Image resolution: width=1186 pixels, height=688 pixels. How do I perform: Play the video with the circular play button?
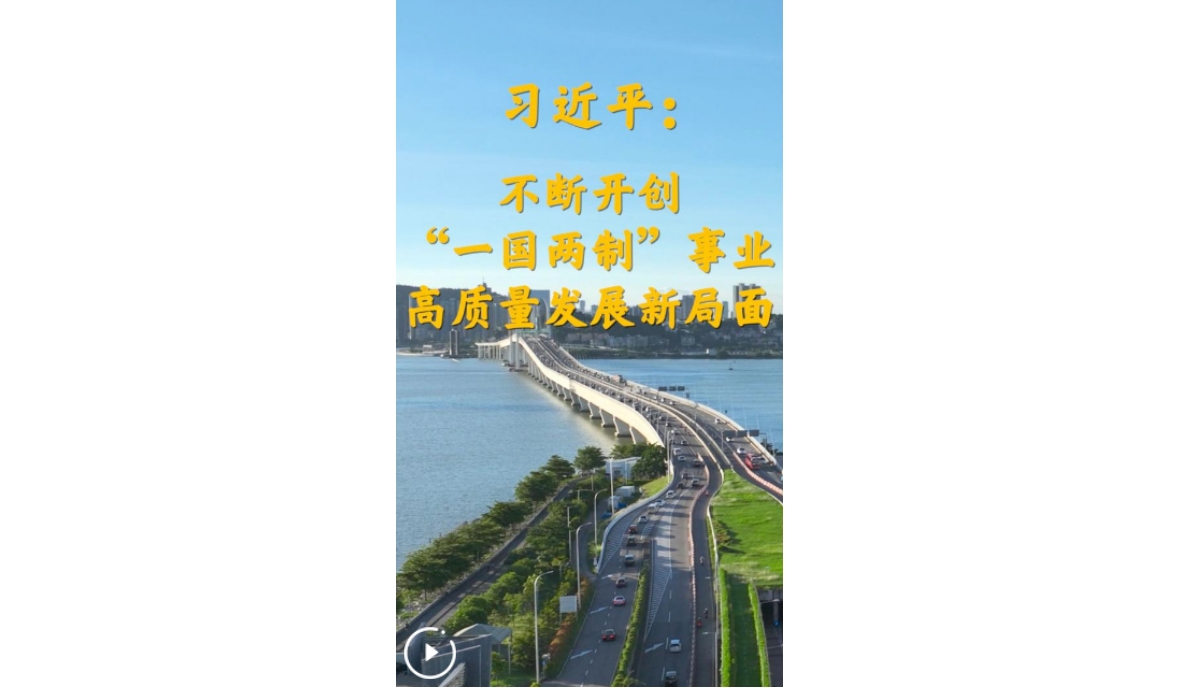point(430,653)
